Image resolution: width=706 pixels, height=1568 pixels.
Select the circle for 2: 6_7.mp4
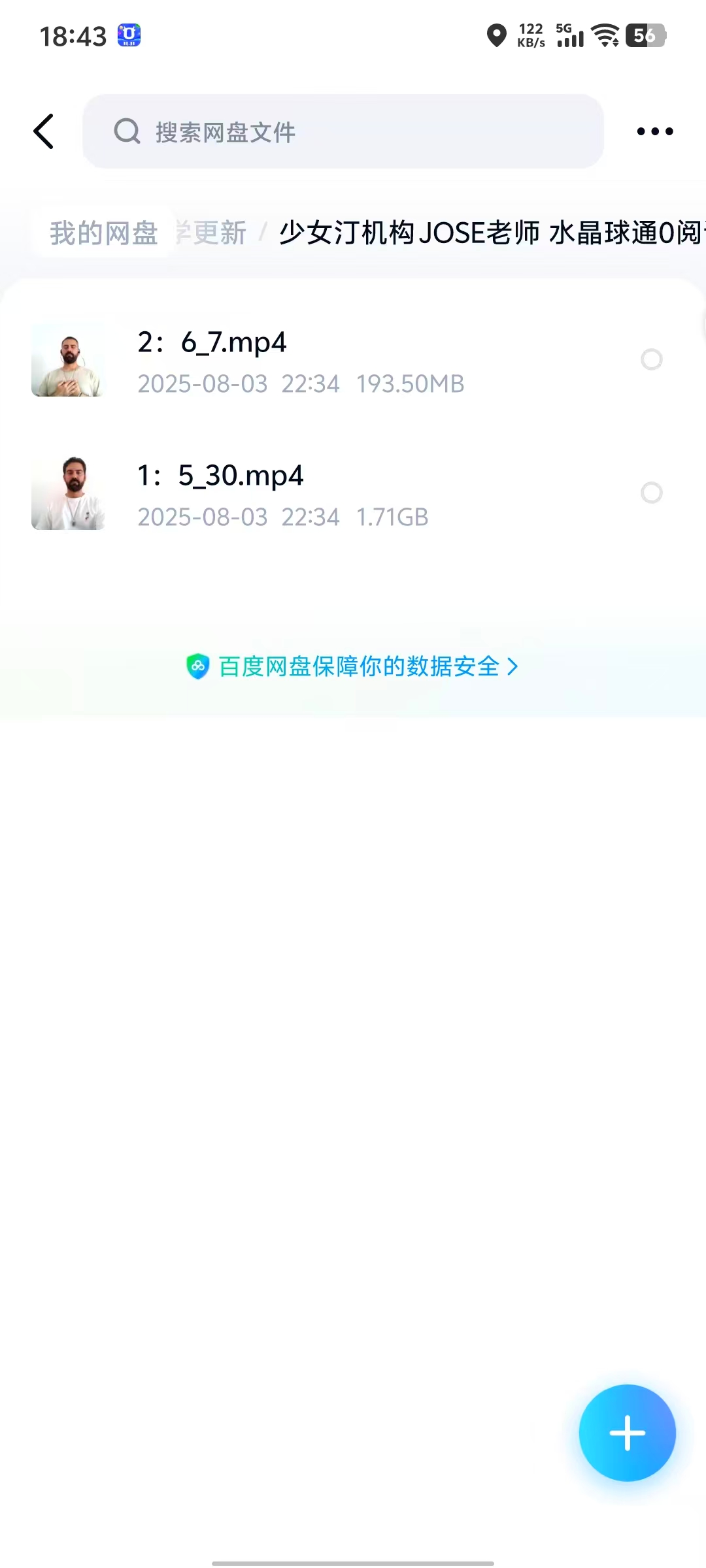click(x=651, y=359)
